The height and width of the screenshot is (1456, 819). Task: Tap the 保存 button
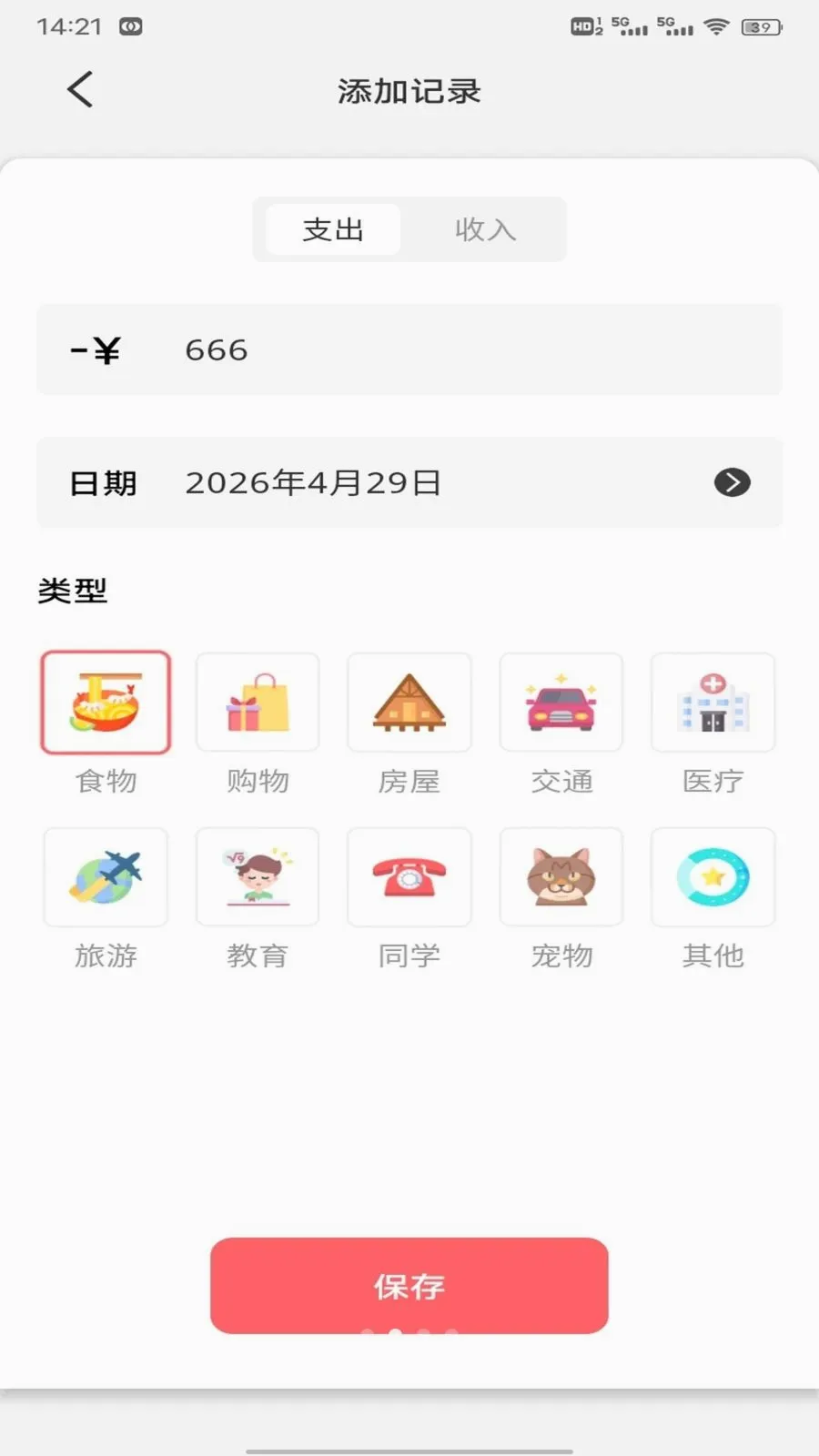click(x=409, y=1286)
